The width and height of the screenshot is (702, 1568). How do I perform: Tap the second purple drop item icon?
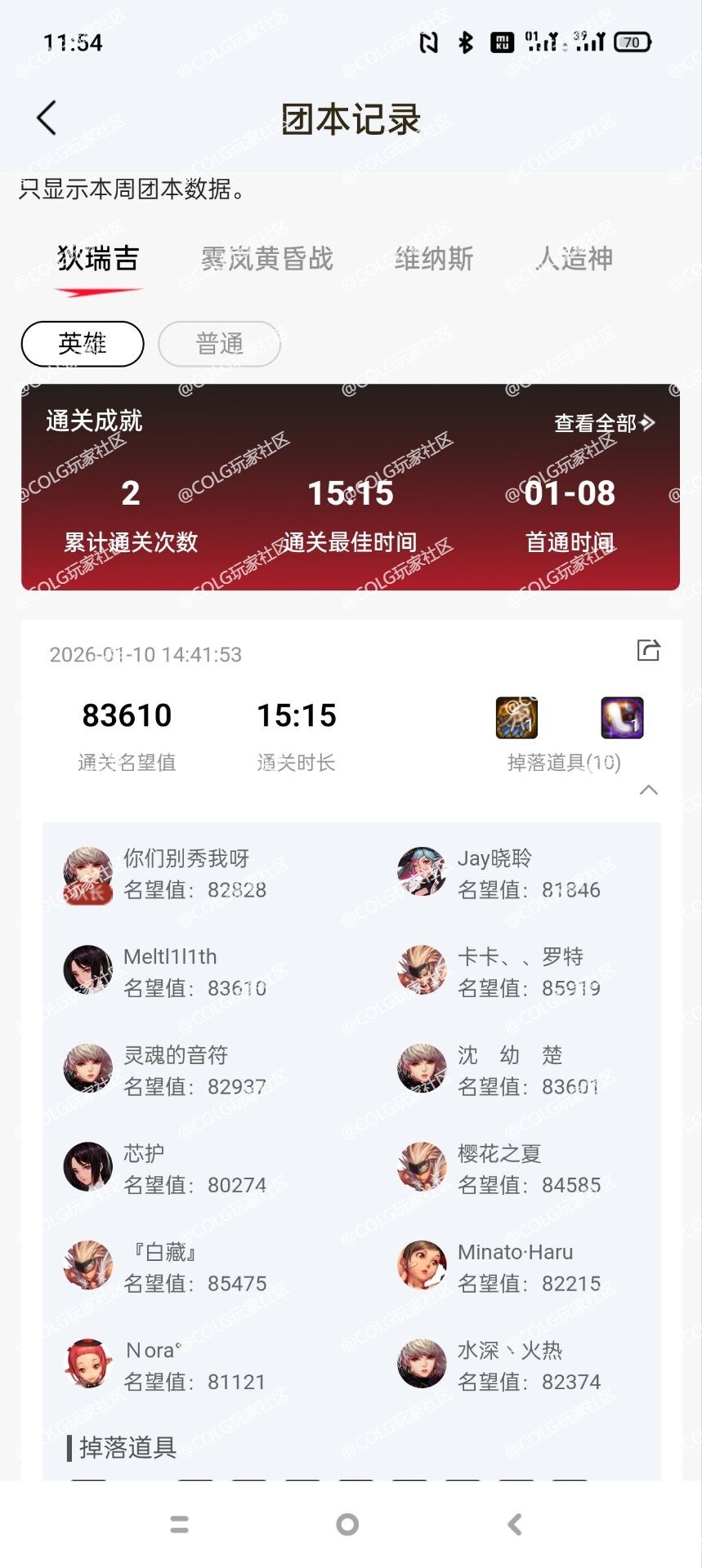pos(621,716)
